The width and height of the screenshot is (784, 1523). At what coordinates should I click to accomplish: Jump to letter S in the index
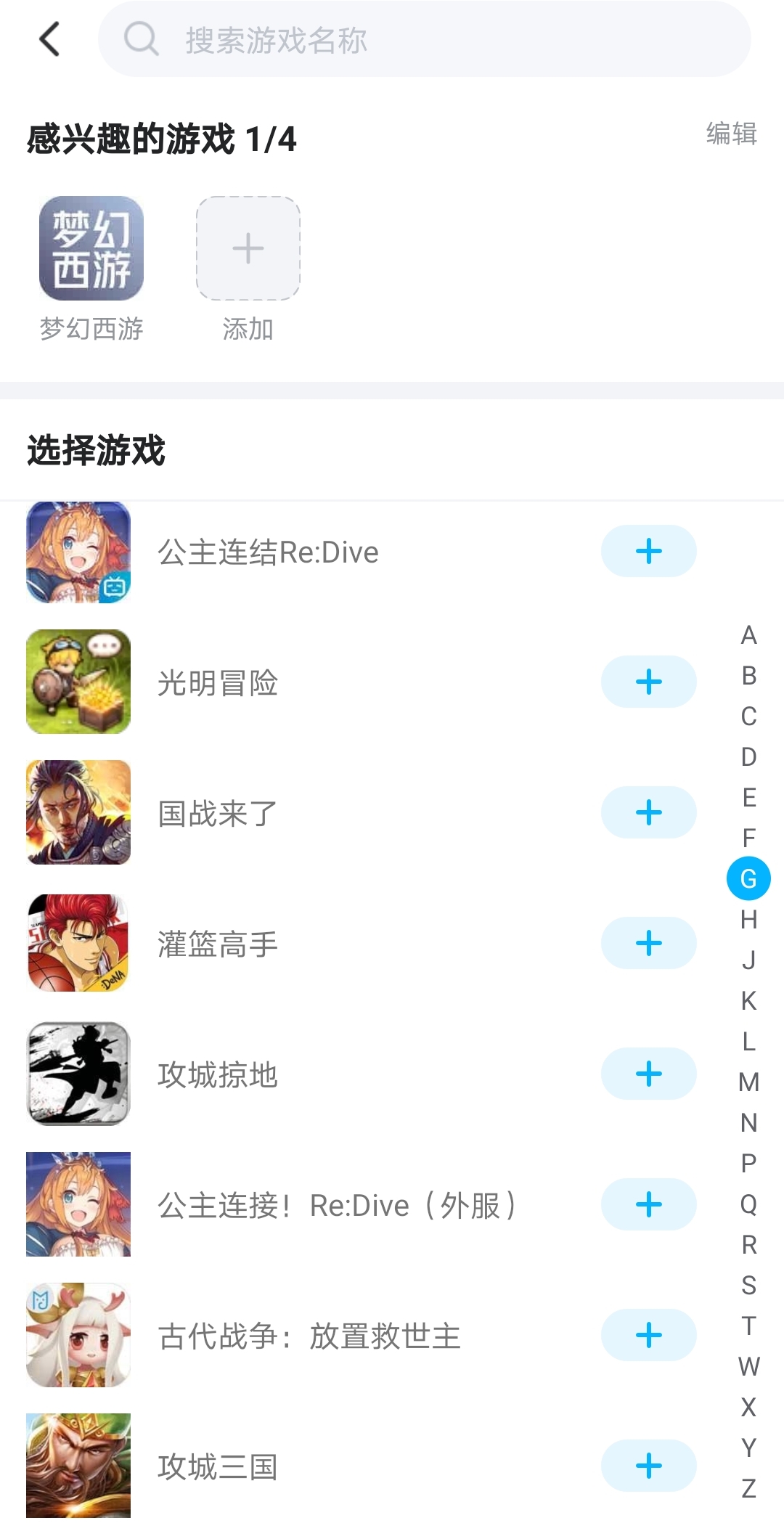[x=748, y=1286]
